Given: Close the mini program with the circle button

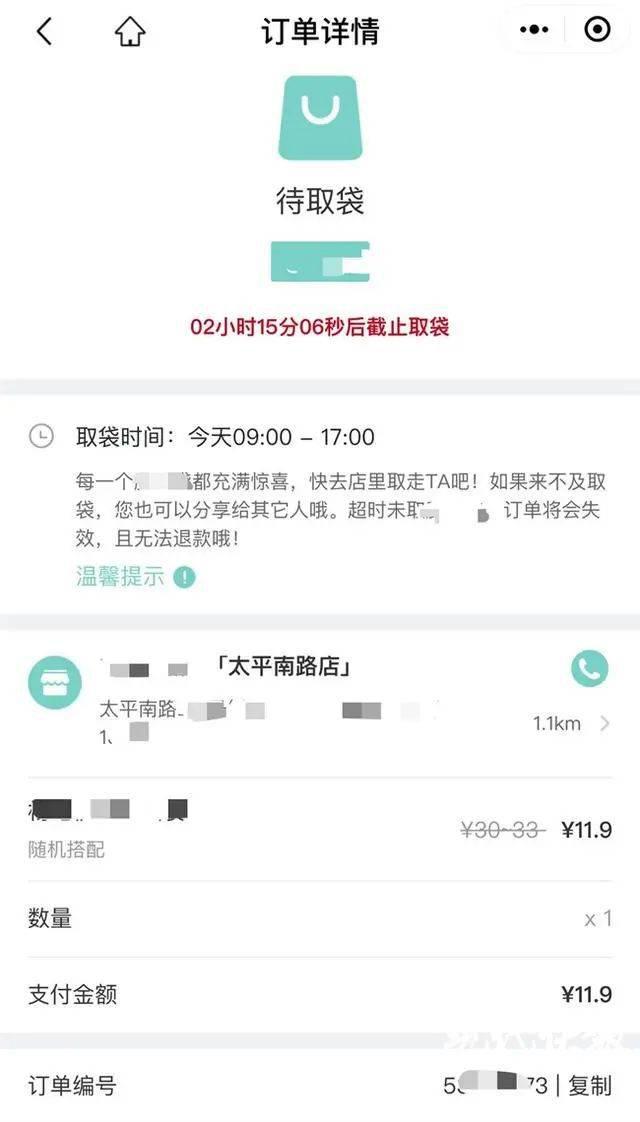Looking at the screenshot, I should 597,30.
